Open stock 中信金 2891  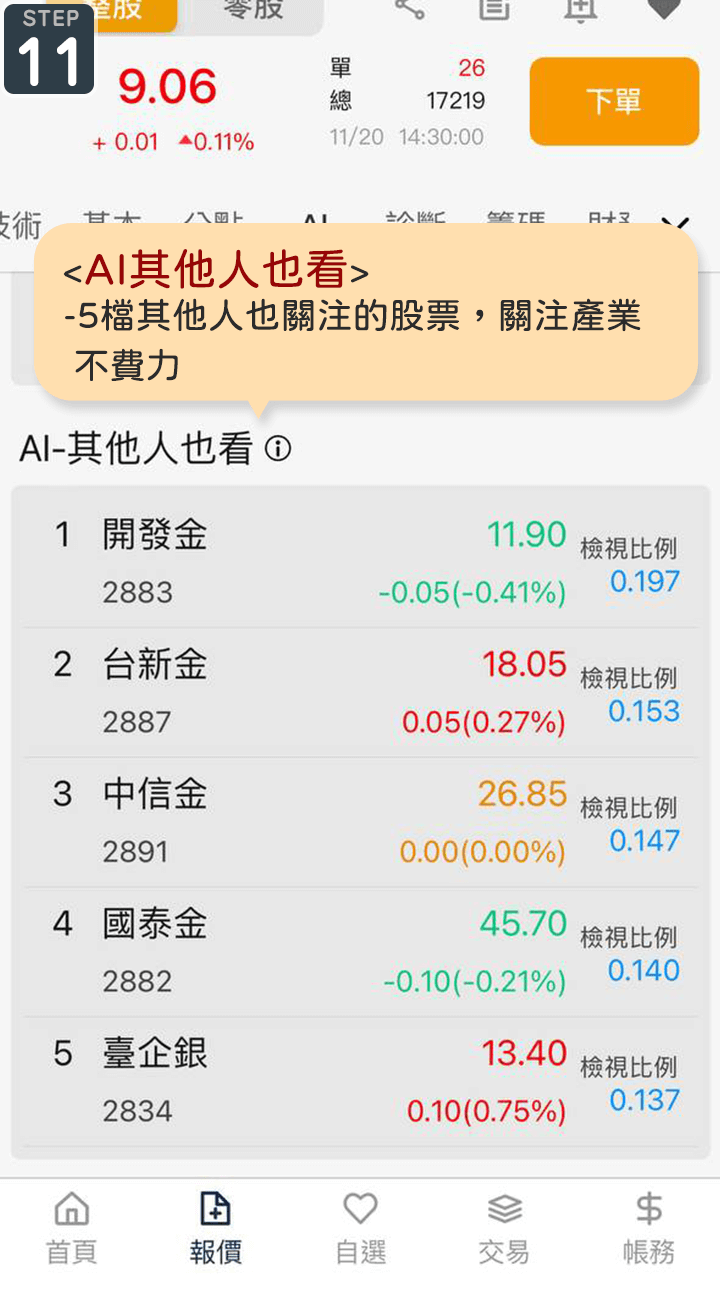[x=360, y=822]
